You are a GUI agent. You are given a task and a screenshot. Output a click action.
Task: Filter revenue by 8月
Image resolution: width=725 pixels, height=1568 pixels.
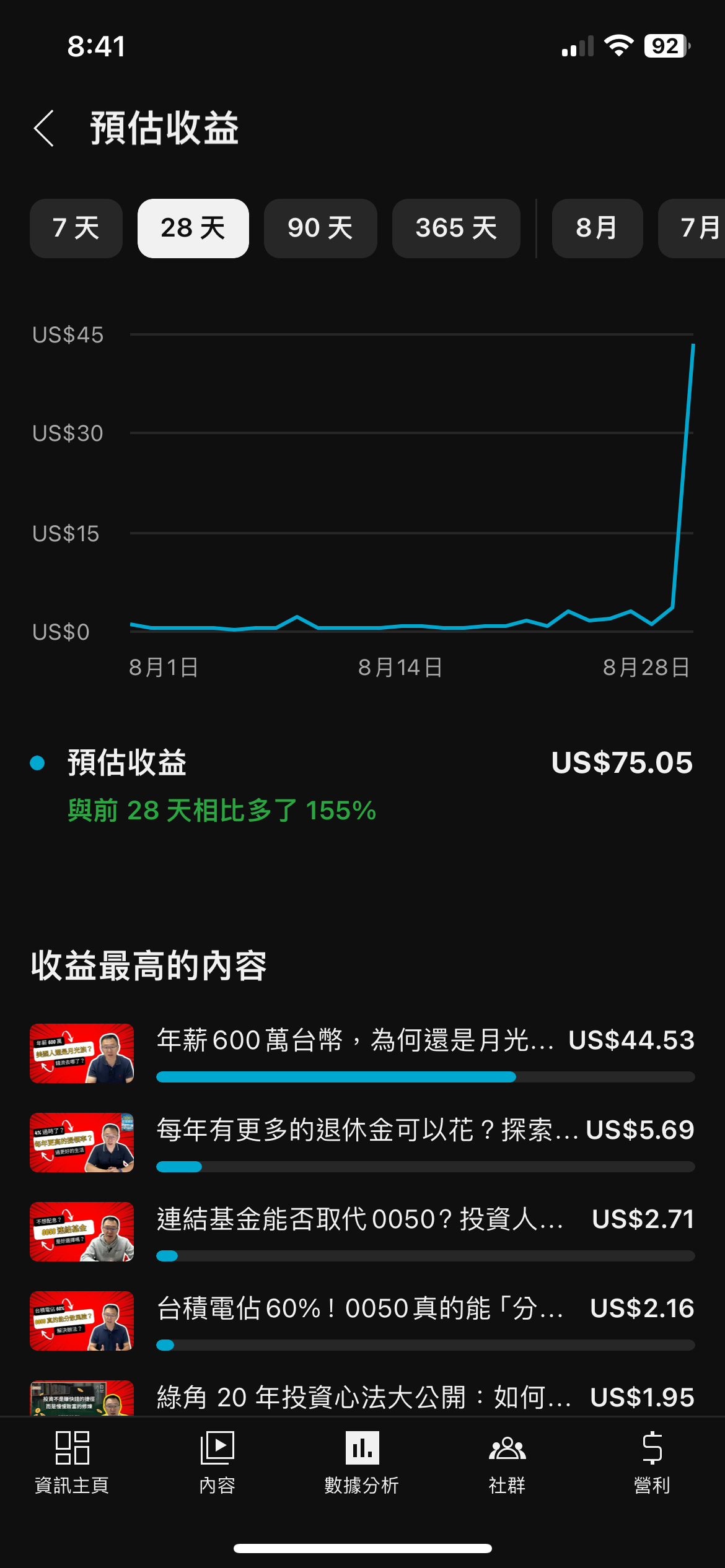597,229
